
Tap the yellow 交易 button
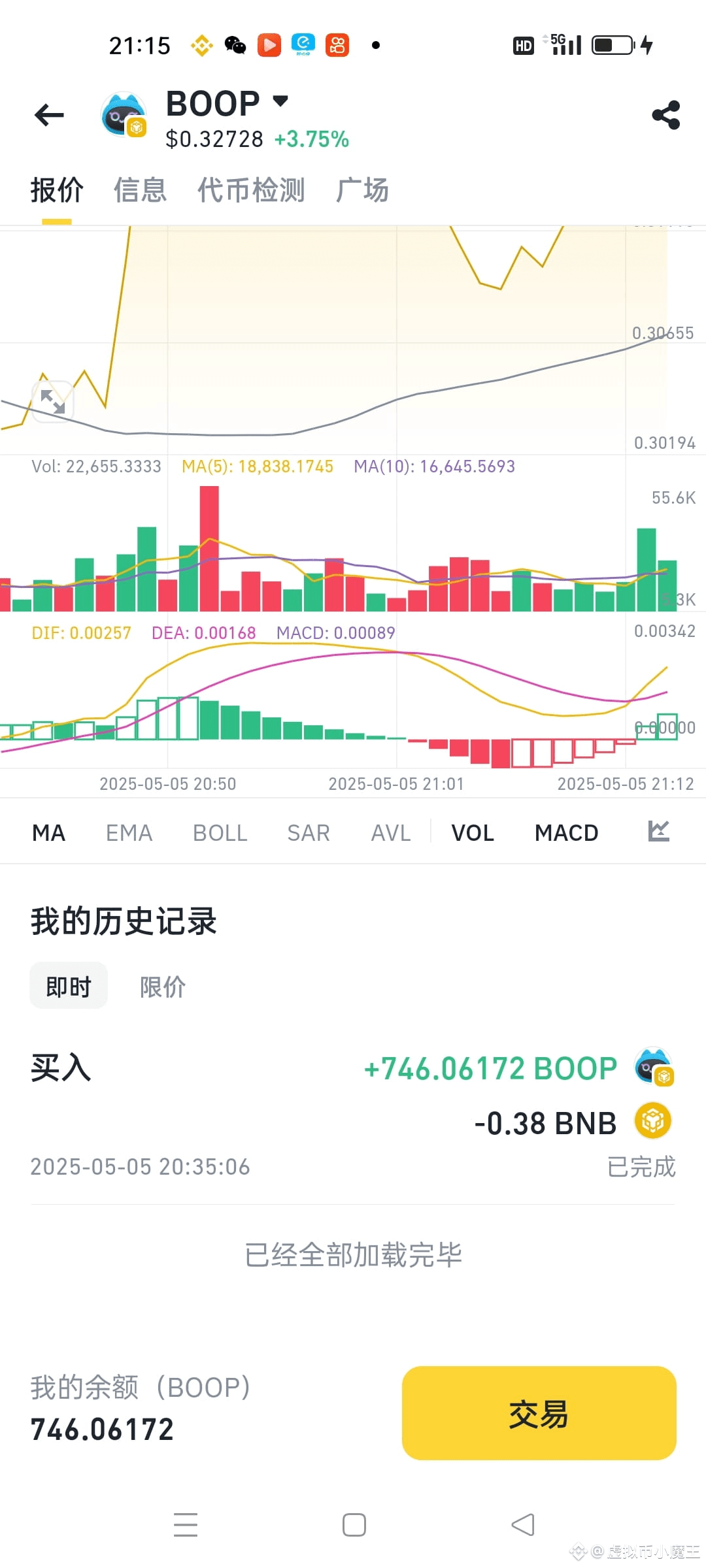pyautogui.click(x=538, y=1414)
